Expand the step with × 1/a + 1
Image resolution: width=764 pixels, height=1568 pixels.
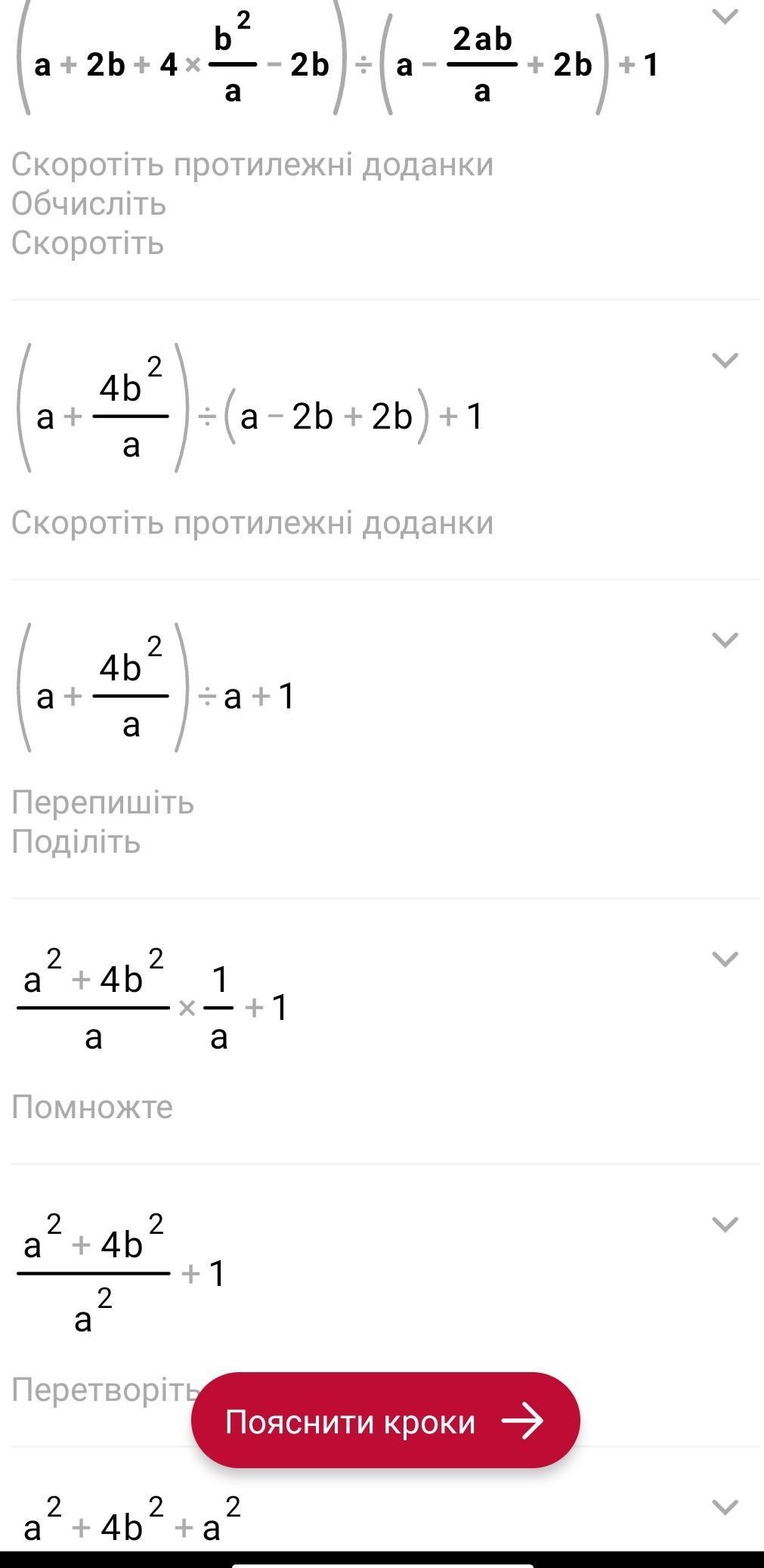coord(725,959)
